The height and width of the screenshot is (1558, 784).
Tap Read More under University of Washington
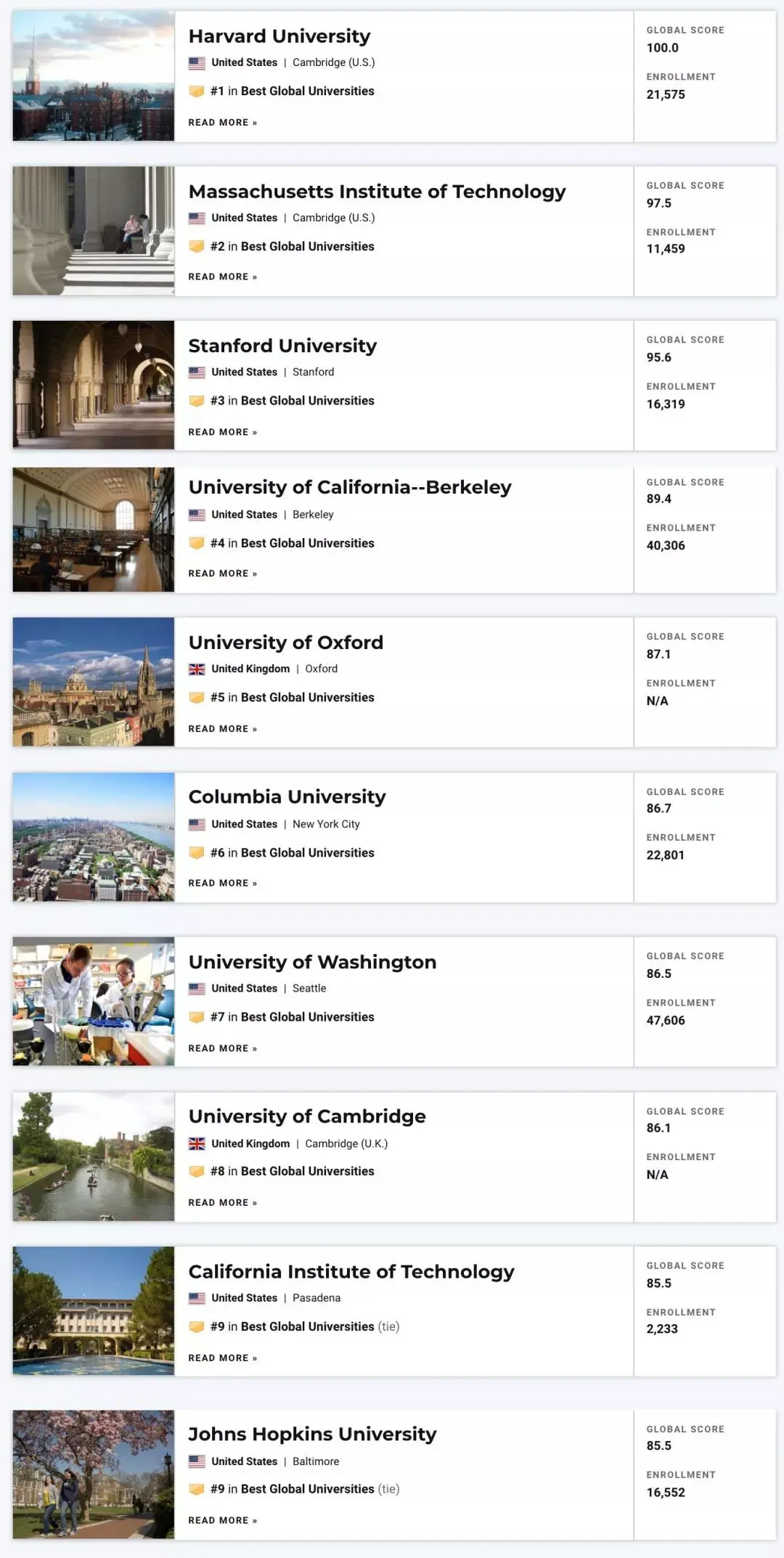222,1048
